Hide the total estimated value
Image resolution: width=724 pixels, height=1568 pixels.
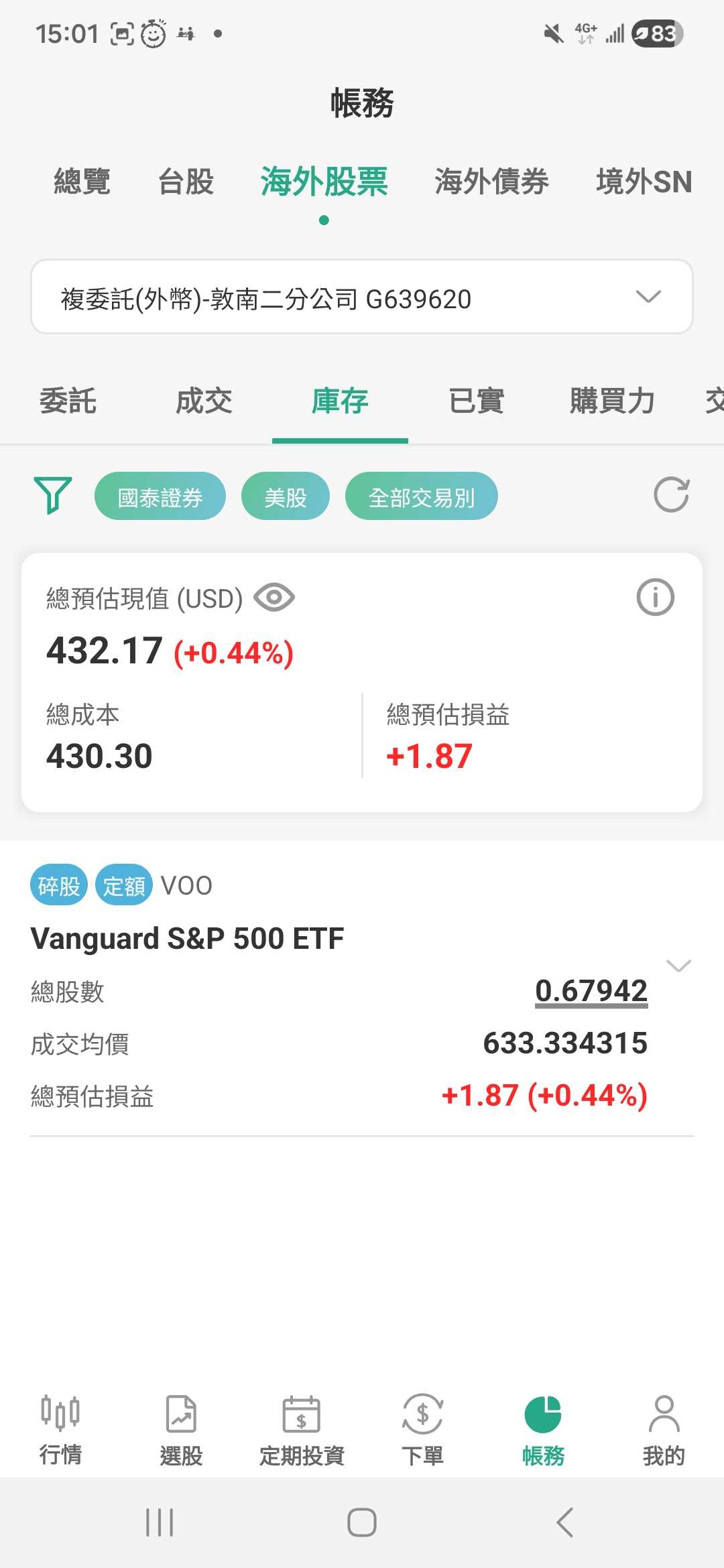click(274, 598)
